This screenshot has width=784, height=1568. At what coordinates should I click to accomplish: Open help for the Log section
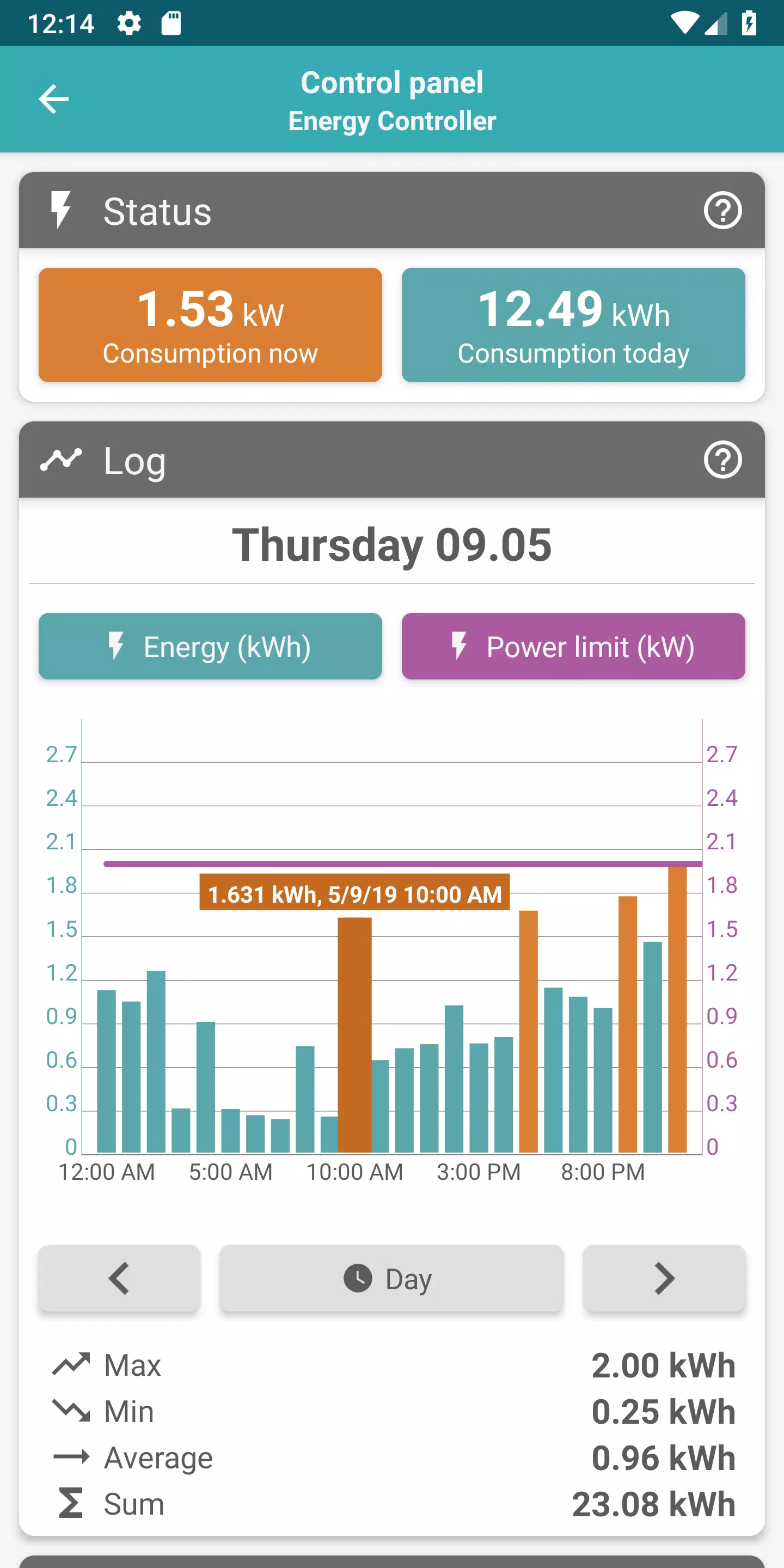point(722,460)
